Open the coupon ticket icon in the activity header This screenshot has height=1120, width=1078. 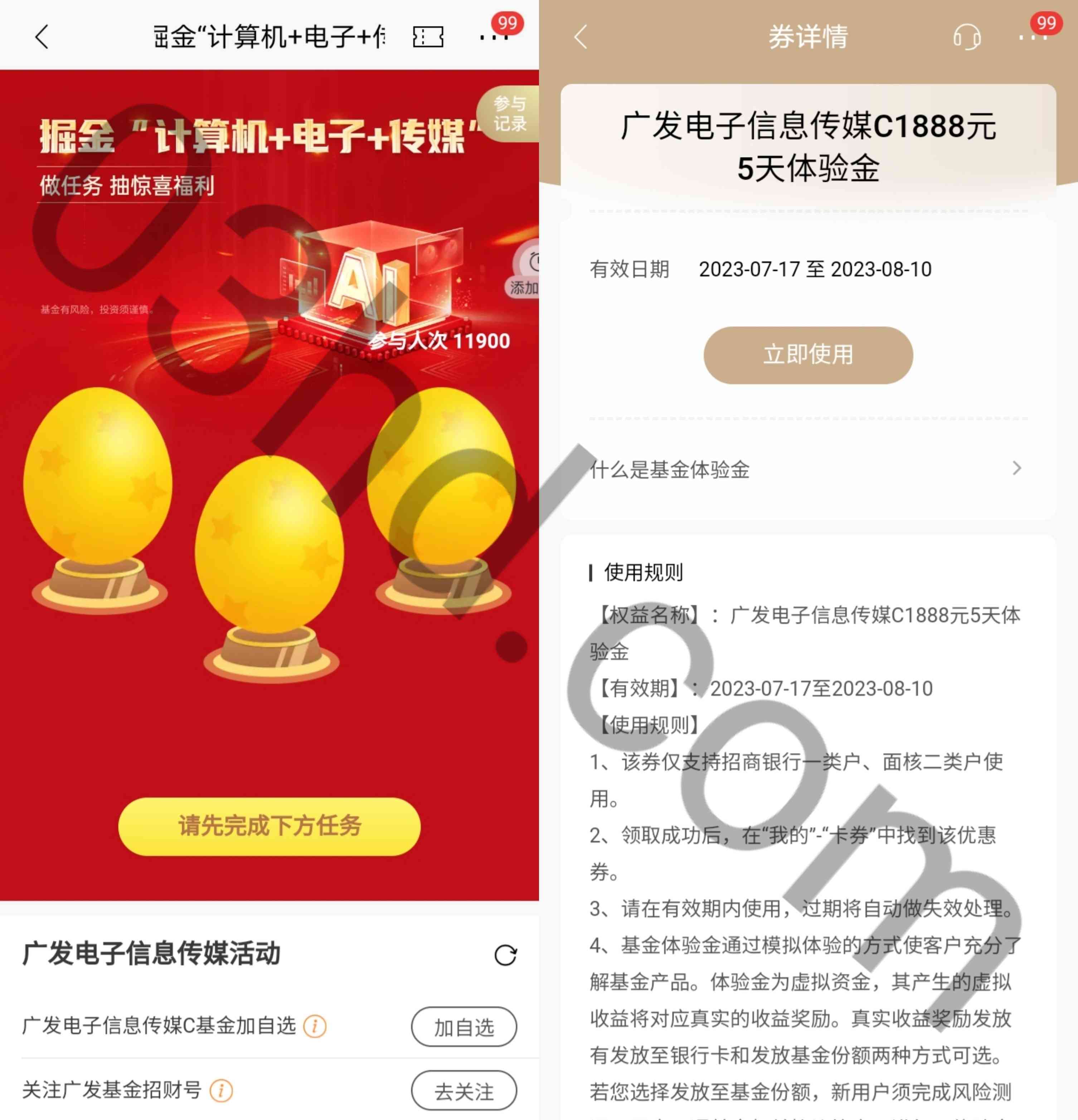pos(428,37)
